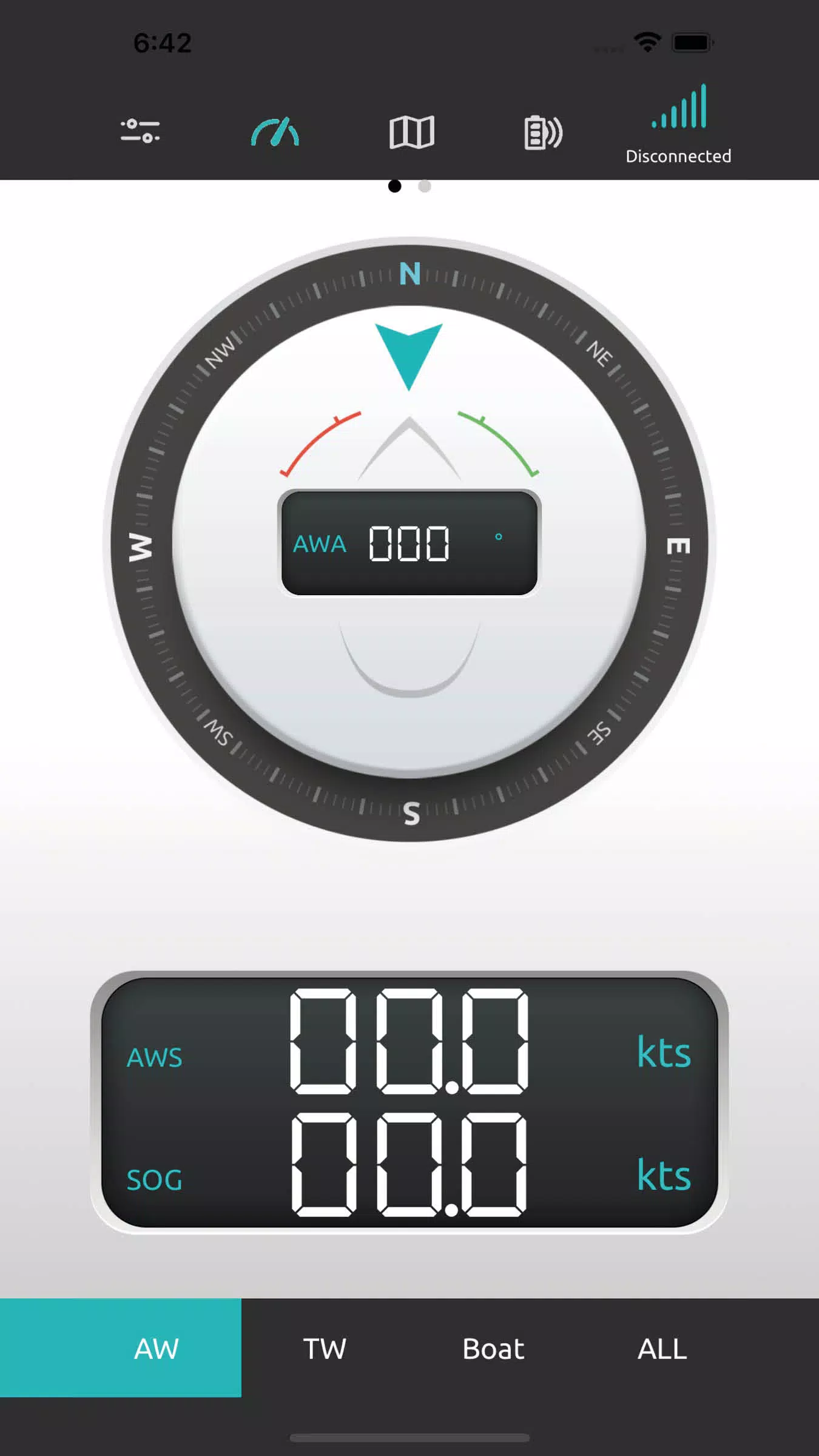
Task: Tap the Disconnected connection status
Action: pos(678,124)
